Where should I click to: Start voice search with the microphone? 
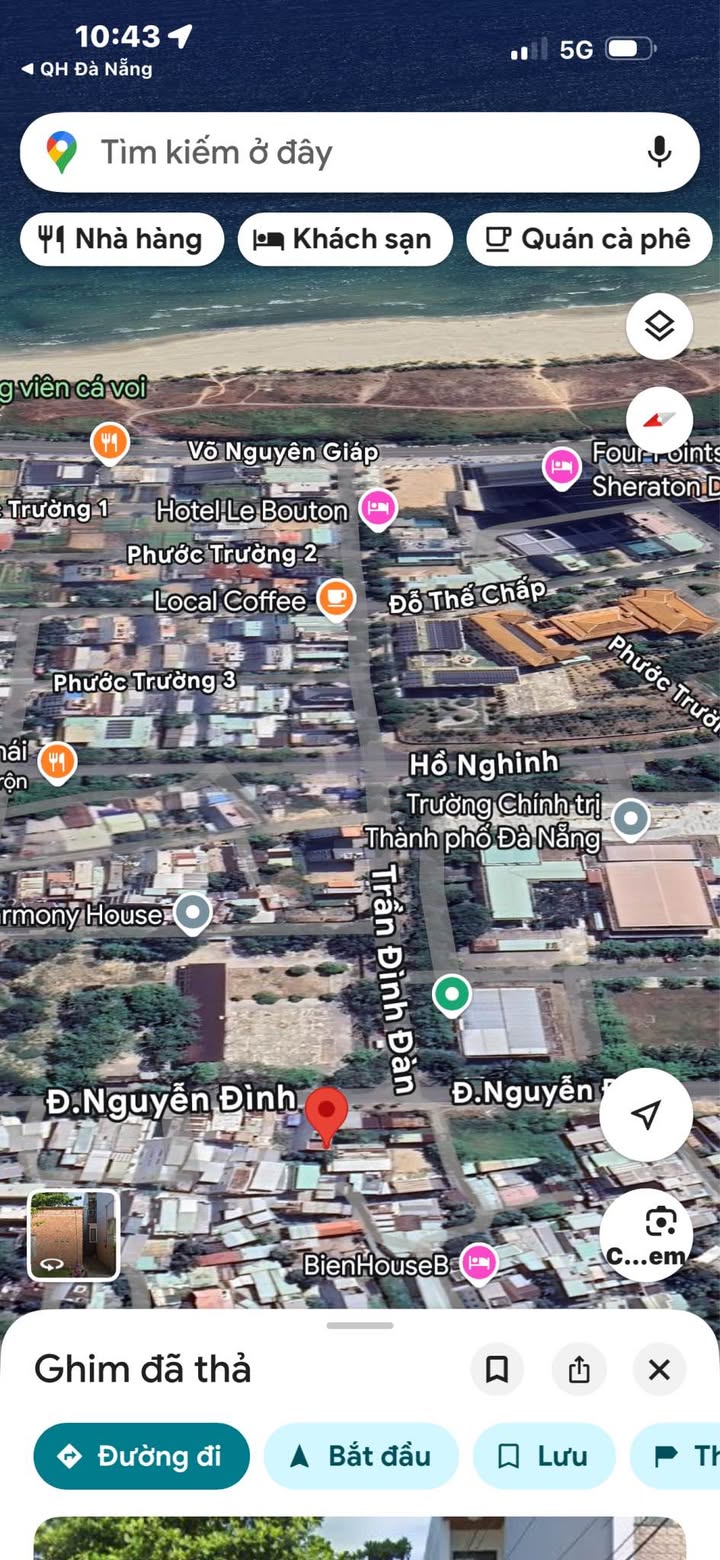coord(658,153)
